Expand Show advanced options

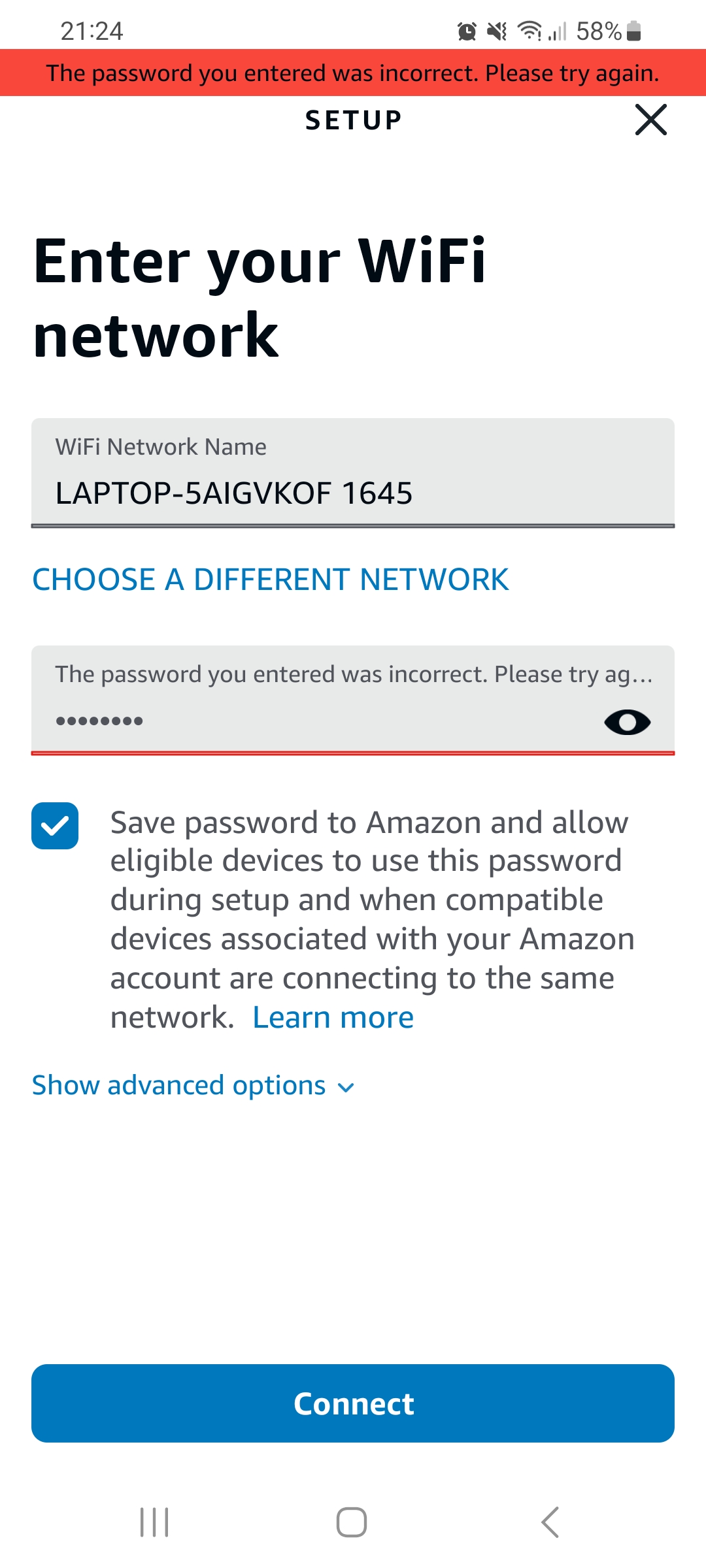coord(193,1085)
